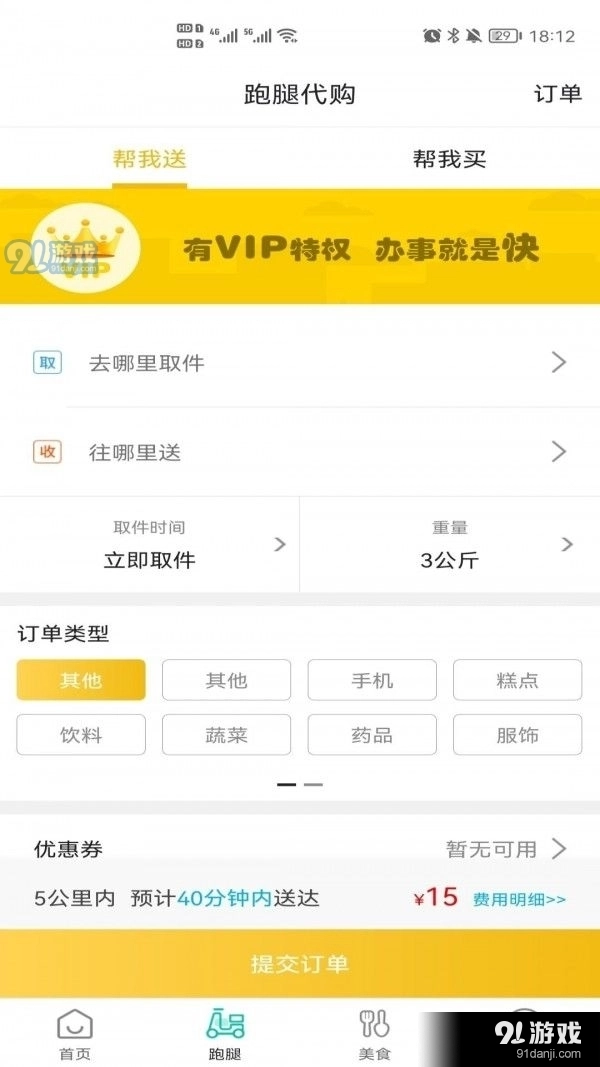The image size is (600, 1067).
Task: Change the 重量 weight of 3公斤
Action: tap(450, 544)
